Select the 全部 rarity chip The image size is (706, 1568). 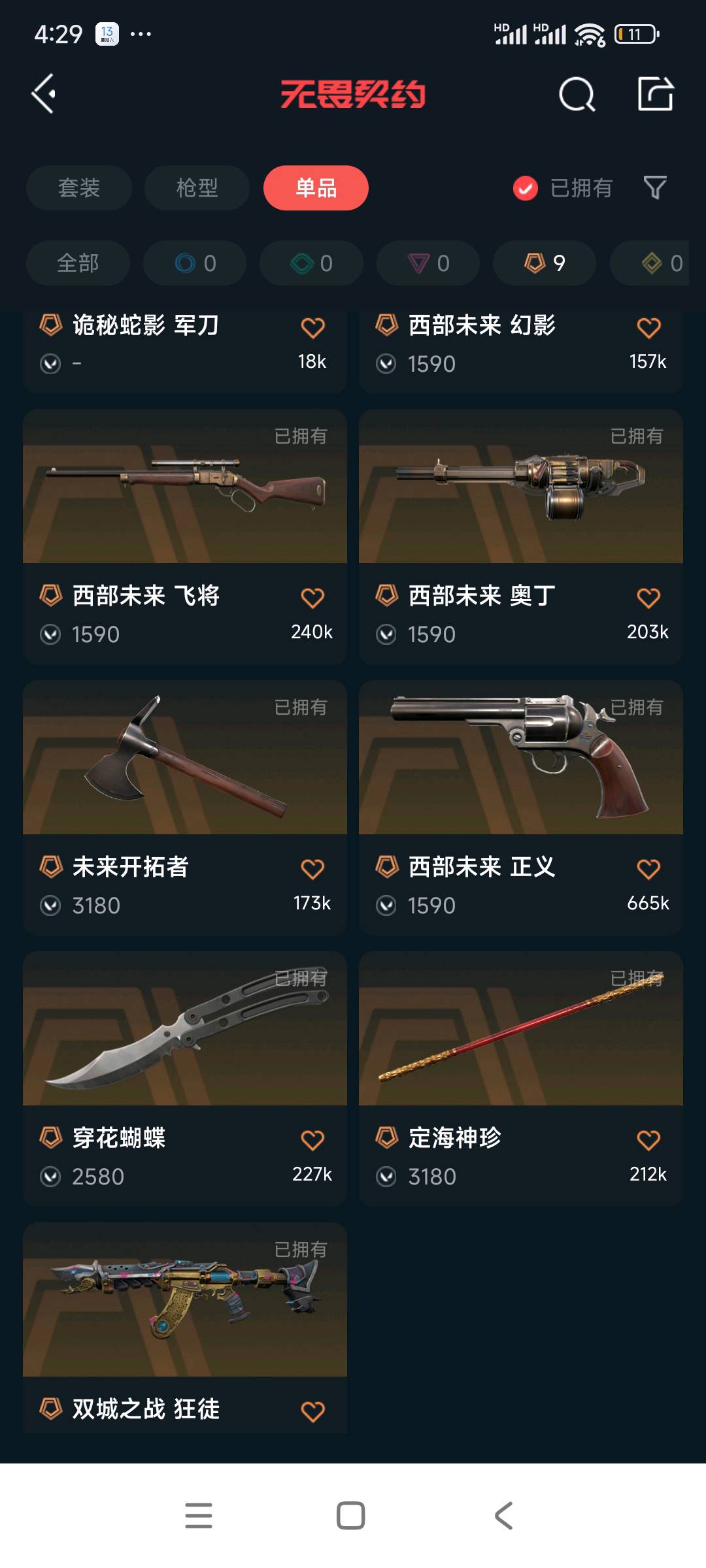(78, 263)
